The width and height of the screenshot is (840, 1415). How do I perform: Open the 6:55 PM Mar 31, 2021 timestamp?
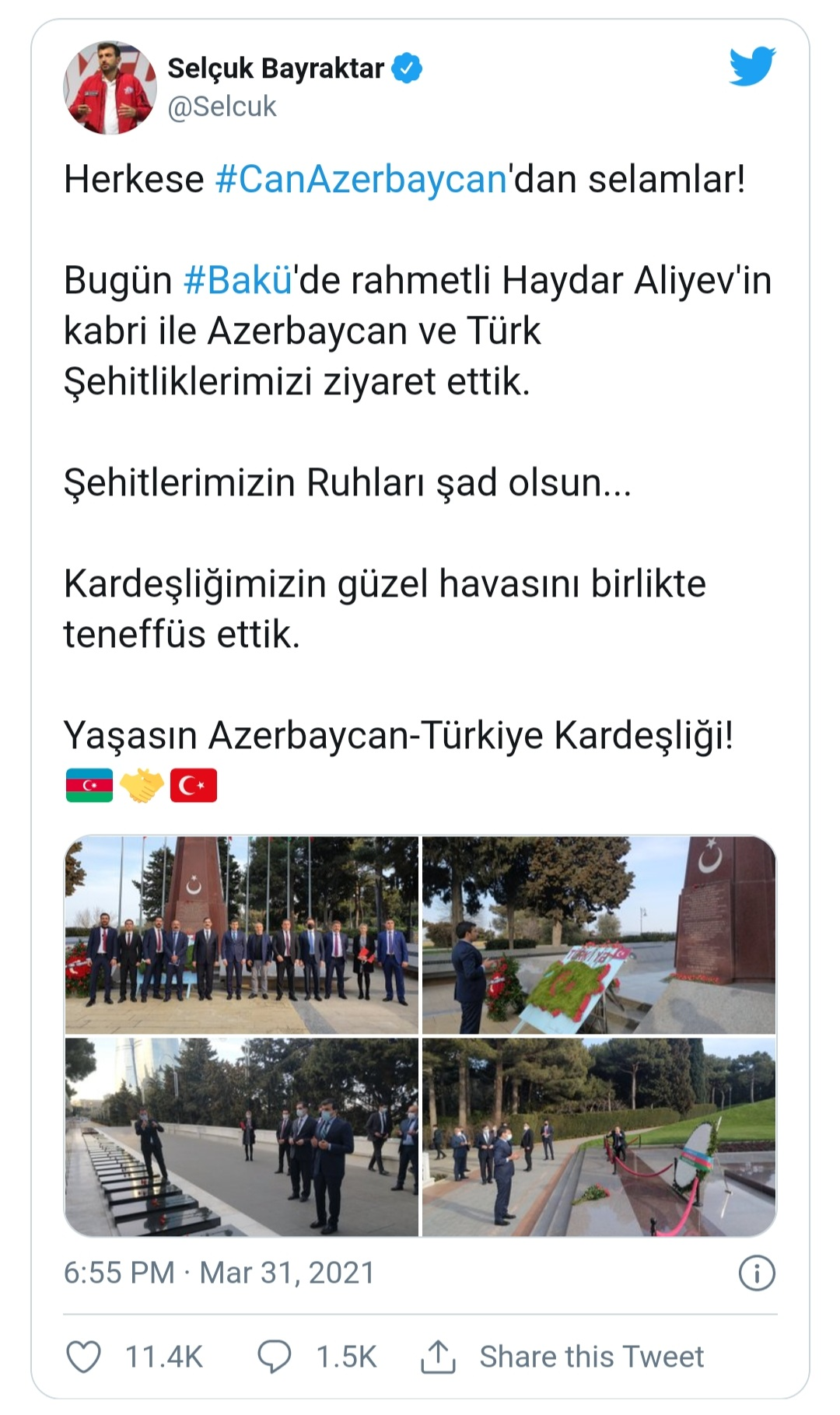click(219, 1273)
